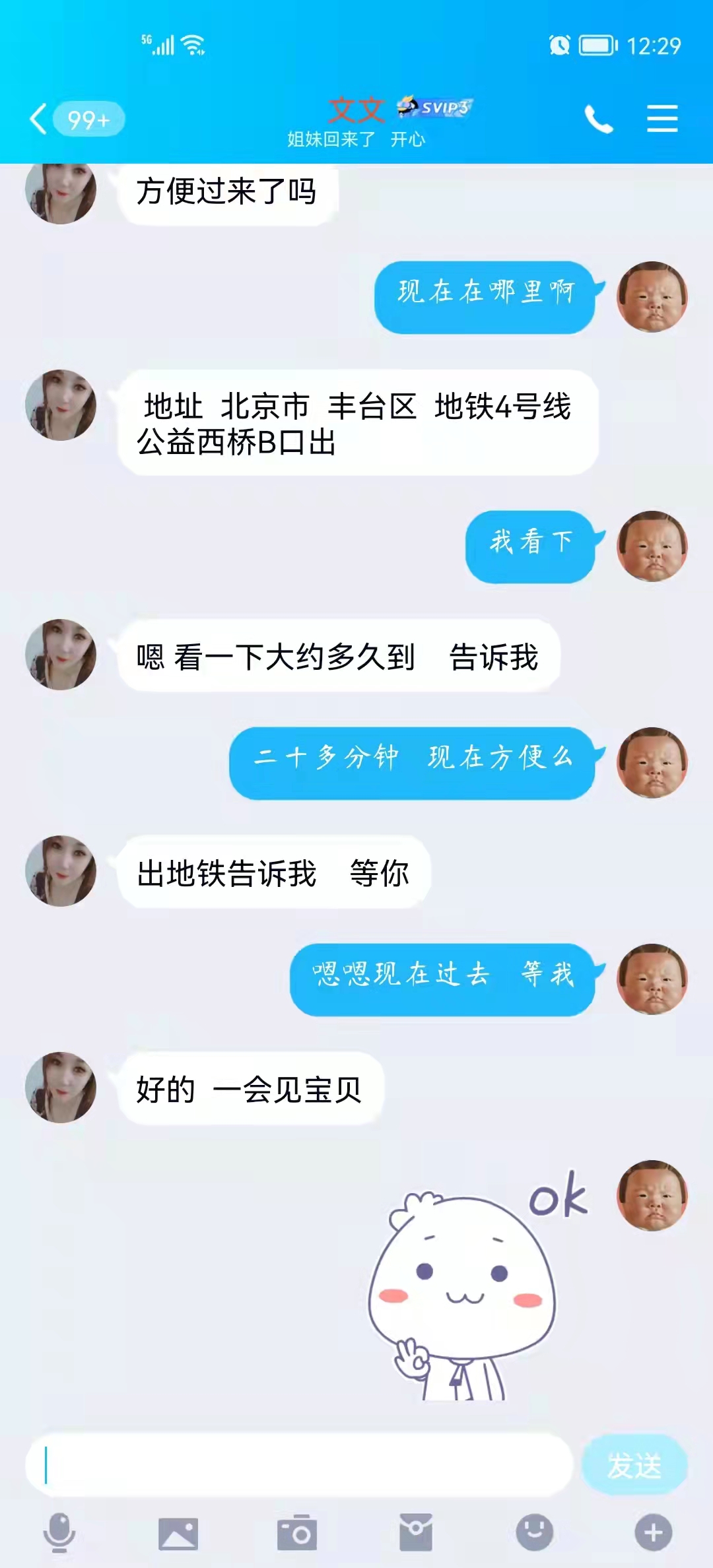Viewport: 713px width, 1568px height.
Task: Start a voice call with 文文
Action: [x=599, y=119]
